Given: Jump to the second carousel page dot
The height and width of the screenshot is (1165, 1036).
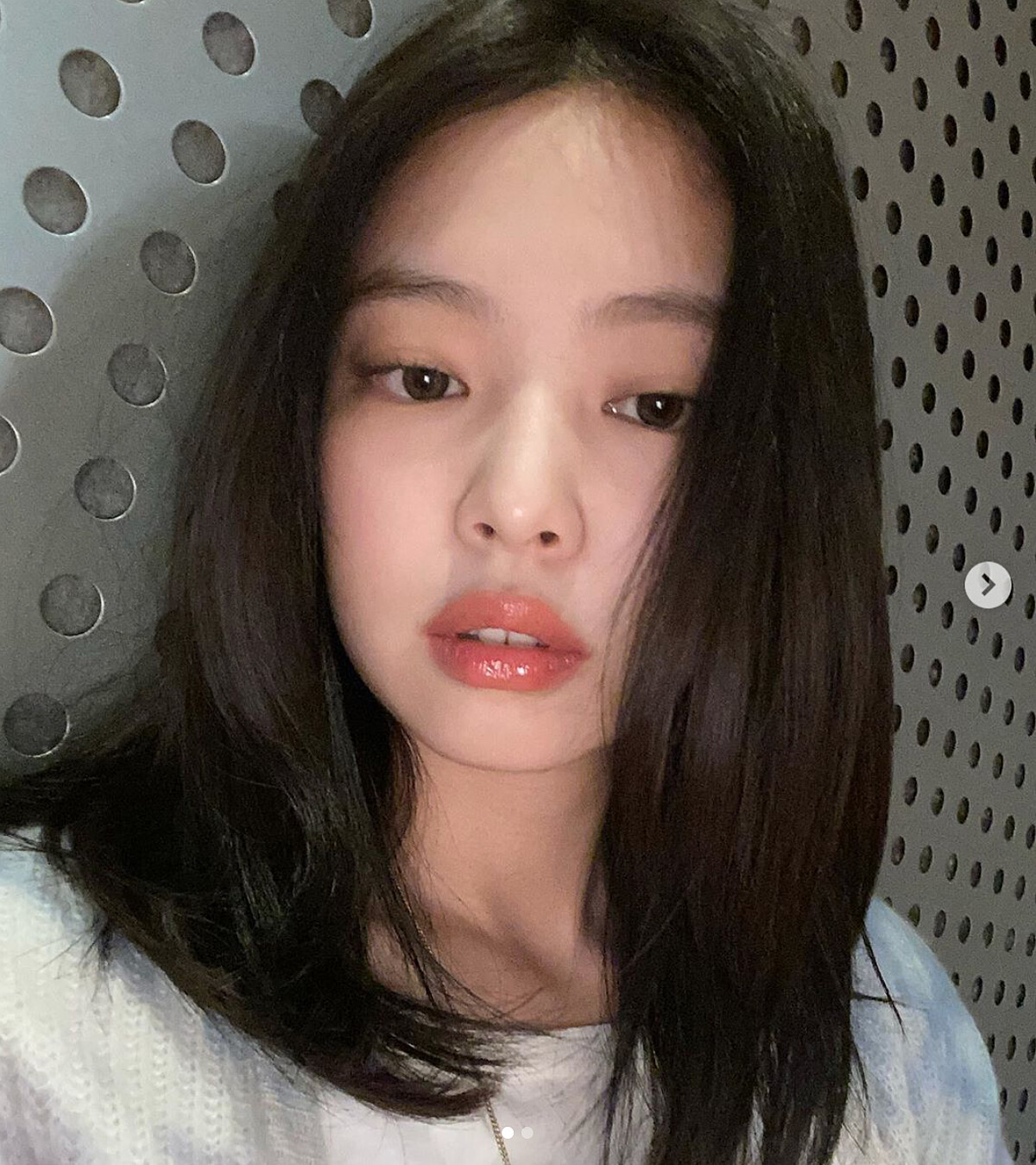Looking at the screenshot, I should click(527, 1132).
